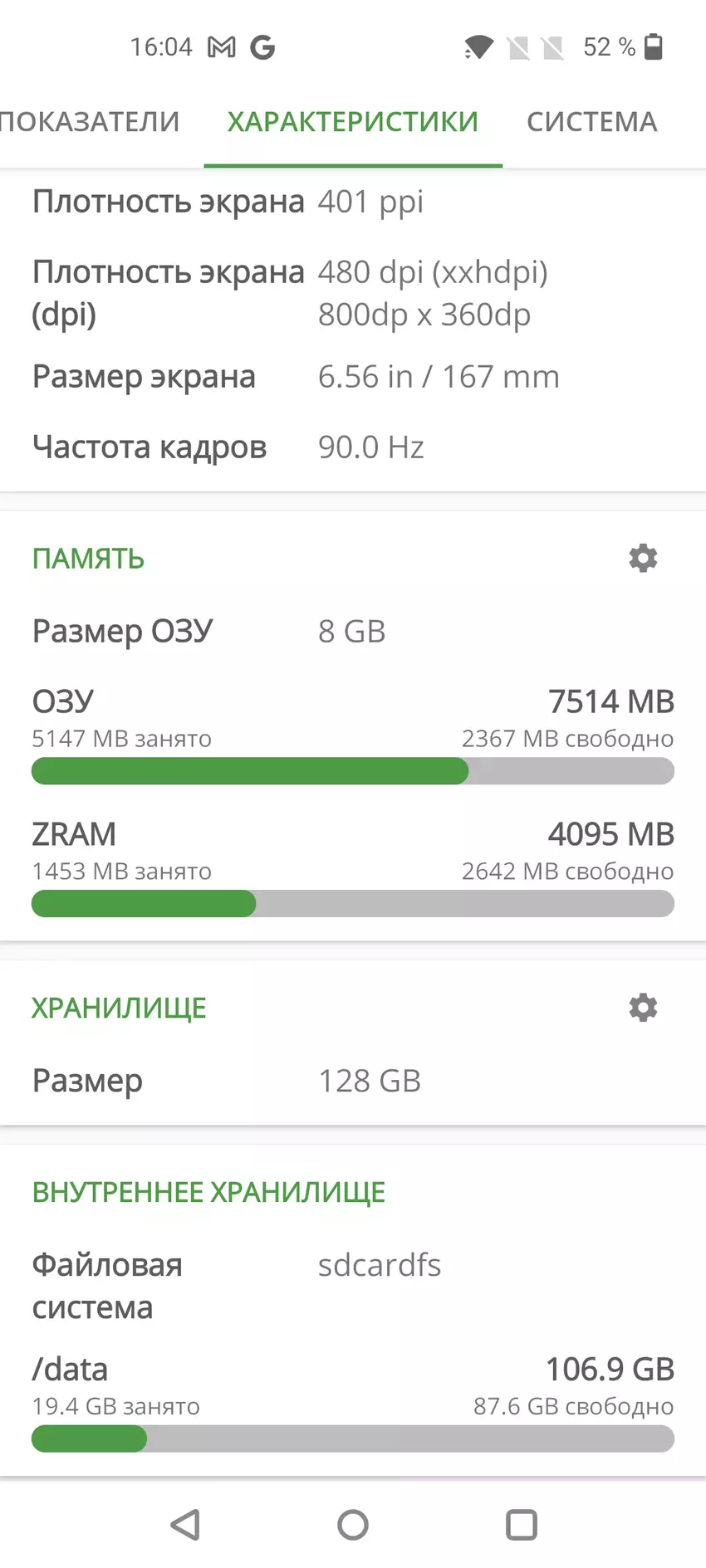Open settings gear in ПАМЯТЬ section
The height and width of the screenshot is (1568, 706).
coord(643,559)
